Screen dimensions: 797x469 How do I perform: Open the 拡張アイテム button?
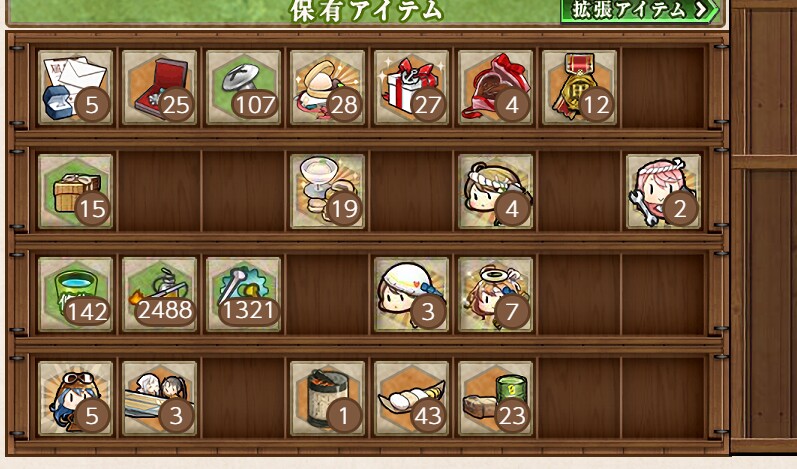click(x=640, y=11)
